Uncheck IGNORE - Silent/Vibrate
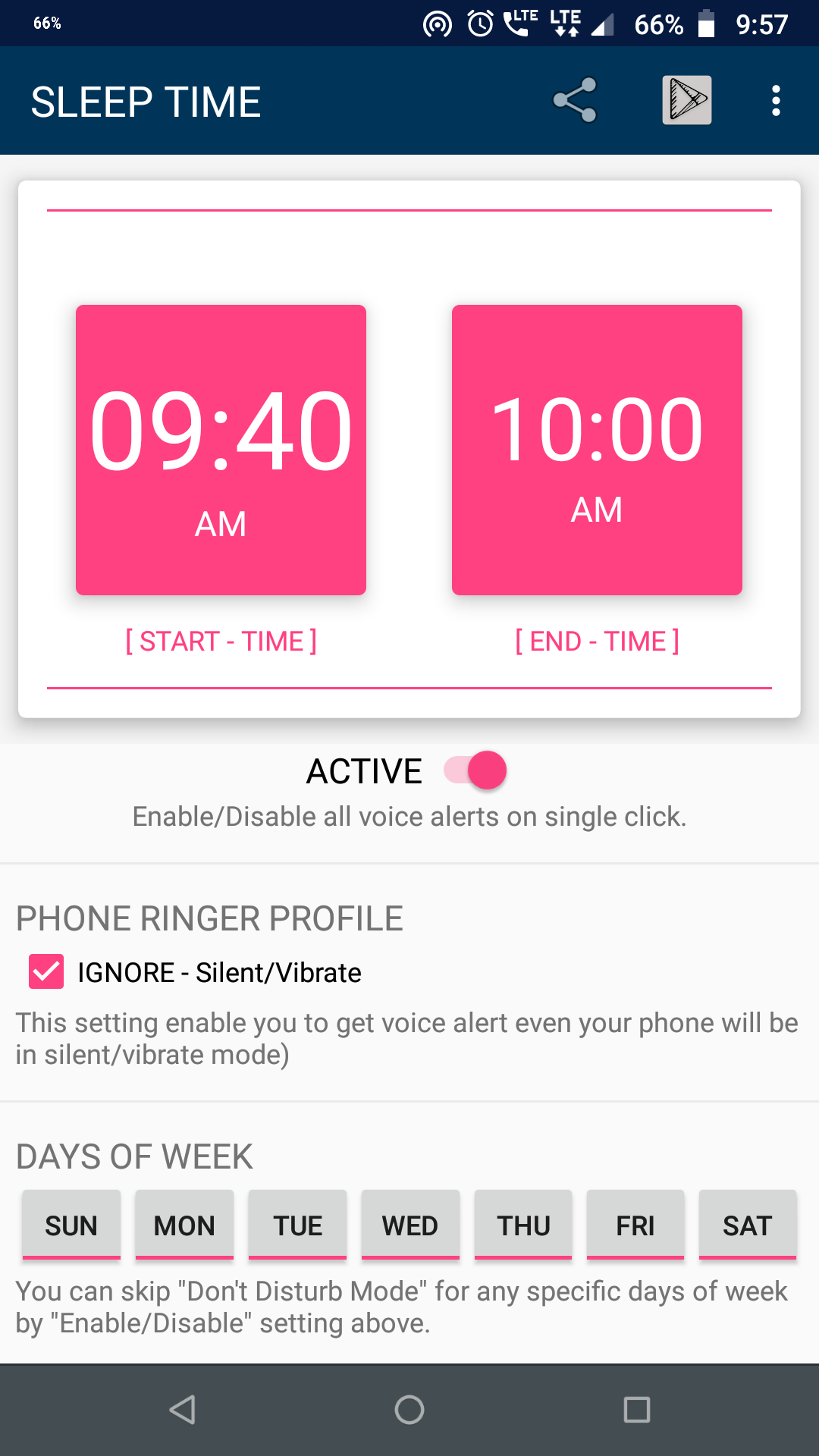The width and height of the screenshot is (819, 1456). (46, 971)
